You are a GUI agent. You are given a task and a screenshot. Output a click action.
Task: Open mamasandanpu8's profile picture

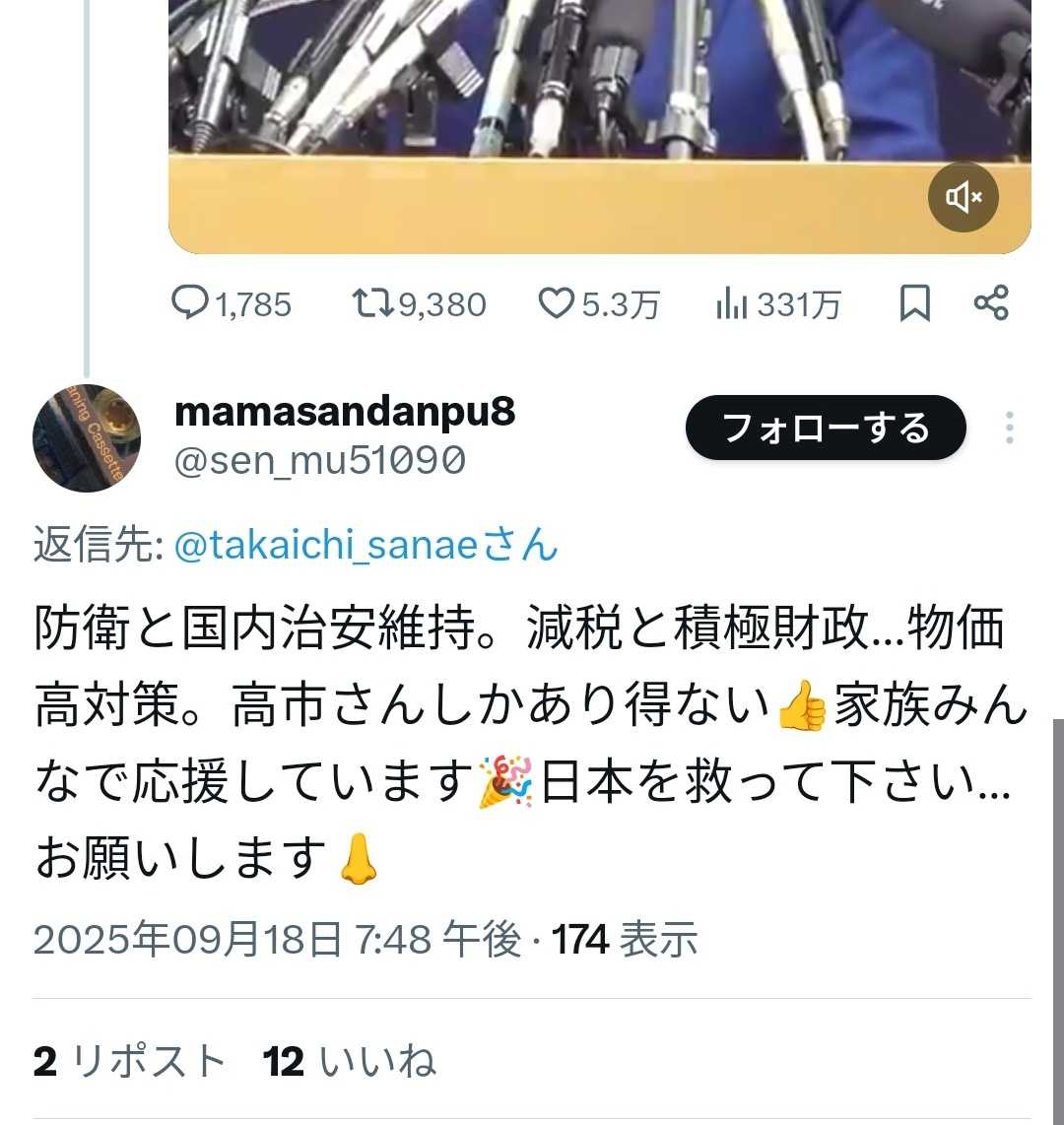[x=87, y=437]
